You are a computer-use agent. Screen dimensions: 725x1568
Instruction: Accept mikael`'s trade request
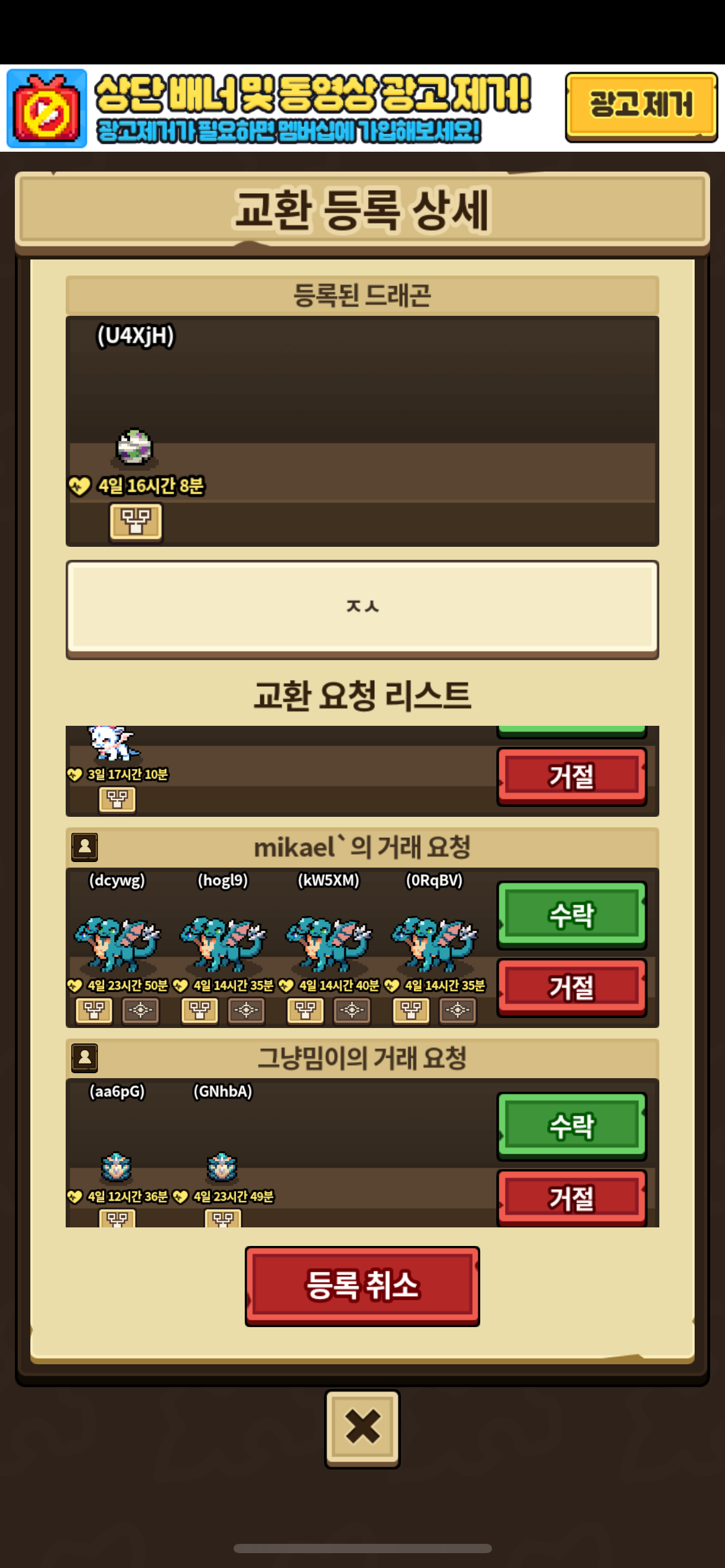coord(571,915)
